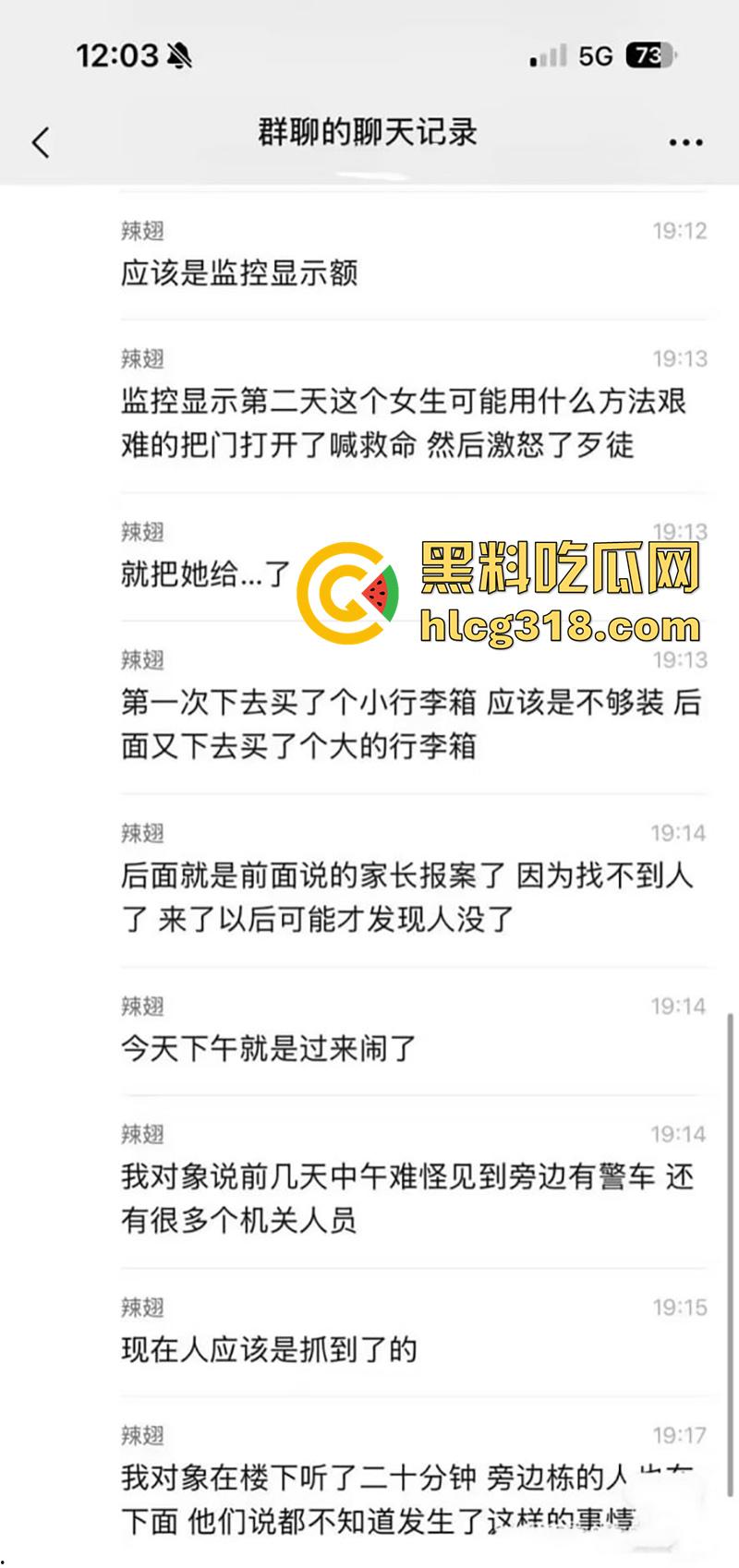Tap the back arrow to exit chat history
The image size is (739, 1568).
(x=39, y=141)
